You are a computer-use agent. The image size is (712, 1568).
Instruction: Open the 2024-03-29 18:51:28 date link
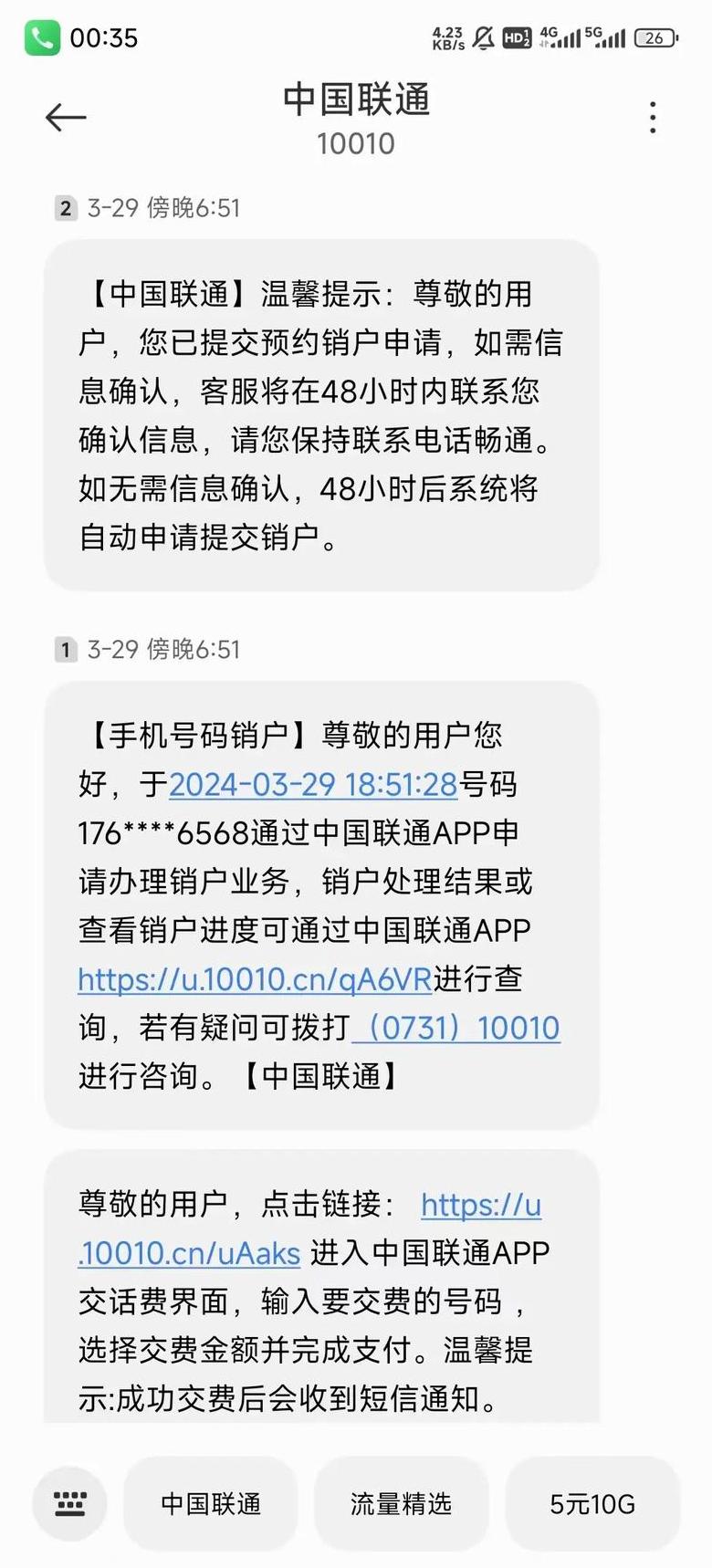coord(313,784)
